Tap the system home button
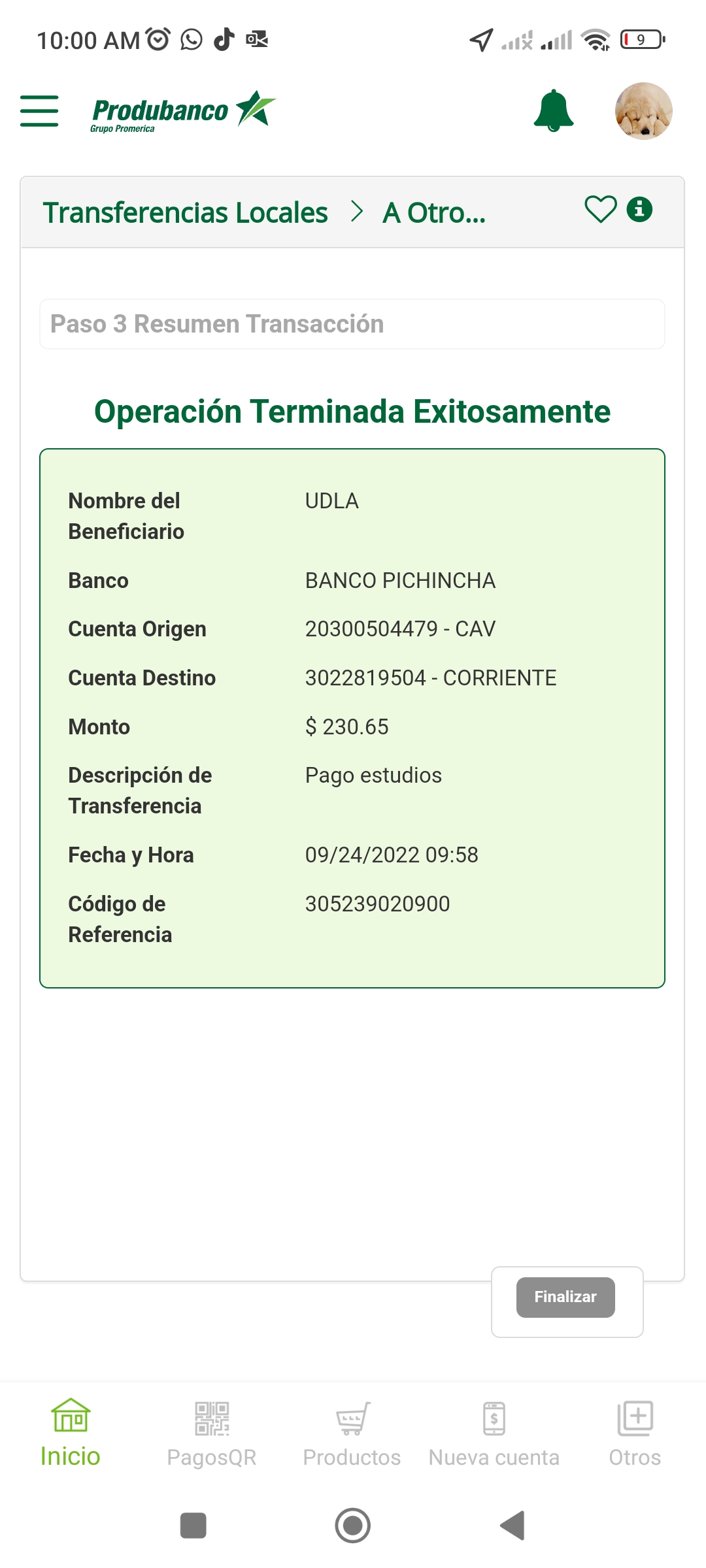Viewport: 706px width, 1568px height. click(353, 1526)
